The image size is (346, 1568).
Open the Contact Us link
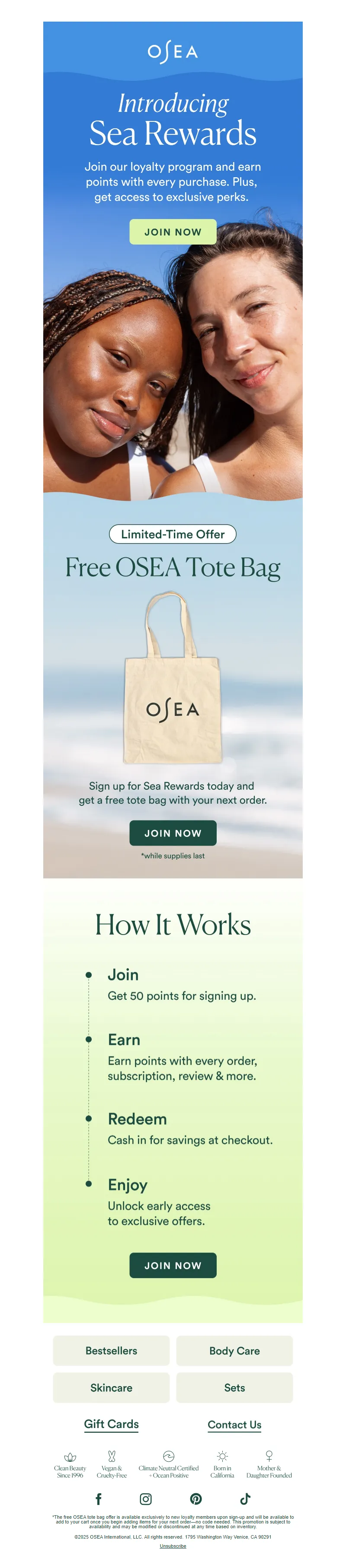234,1425
